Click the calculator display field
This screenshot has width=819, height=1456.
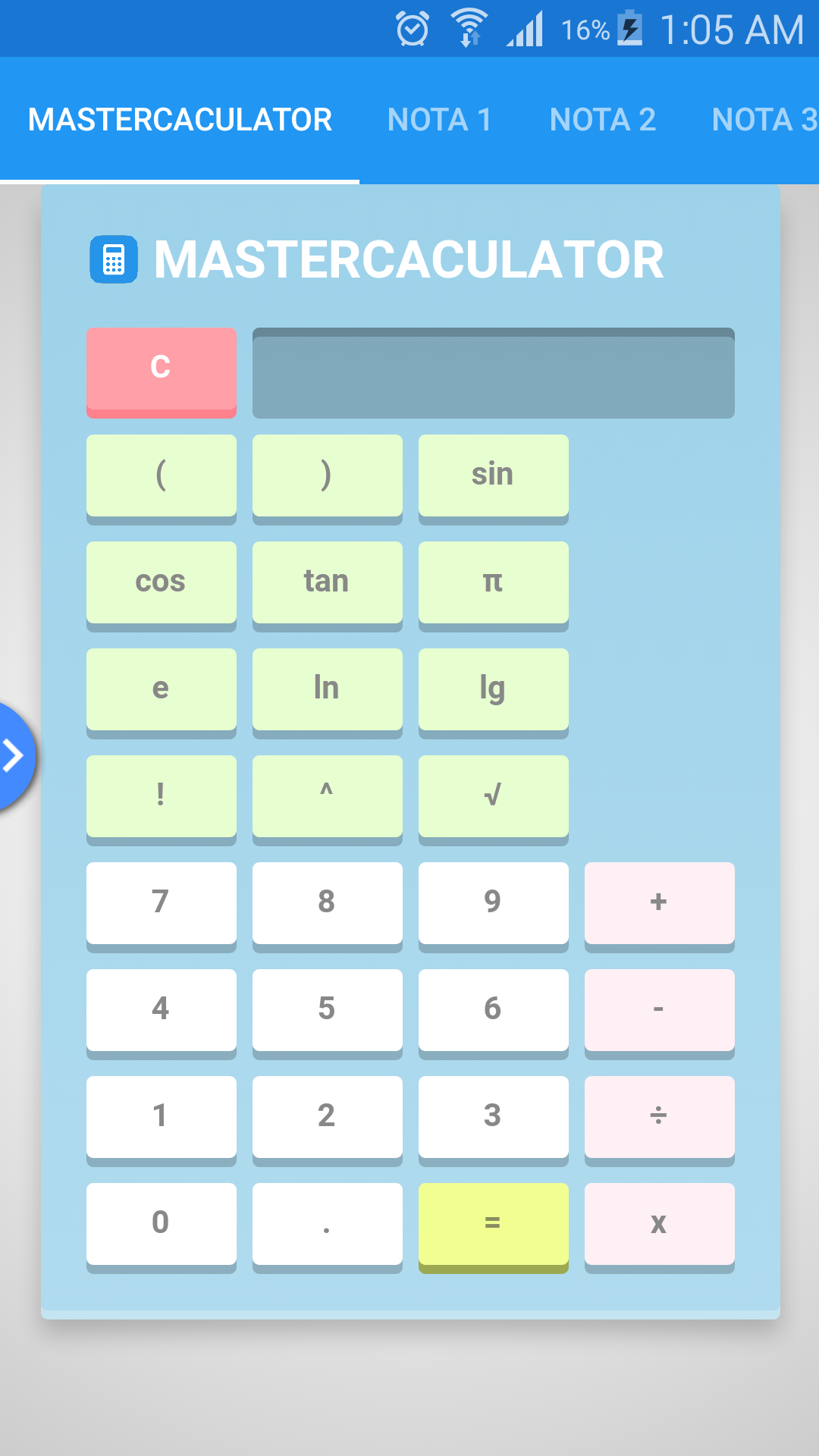click(493, 372)
